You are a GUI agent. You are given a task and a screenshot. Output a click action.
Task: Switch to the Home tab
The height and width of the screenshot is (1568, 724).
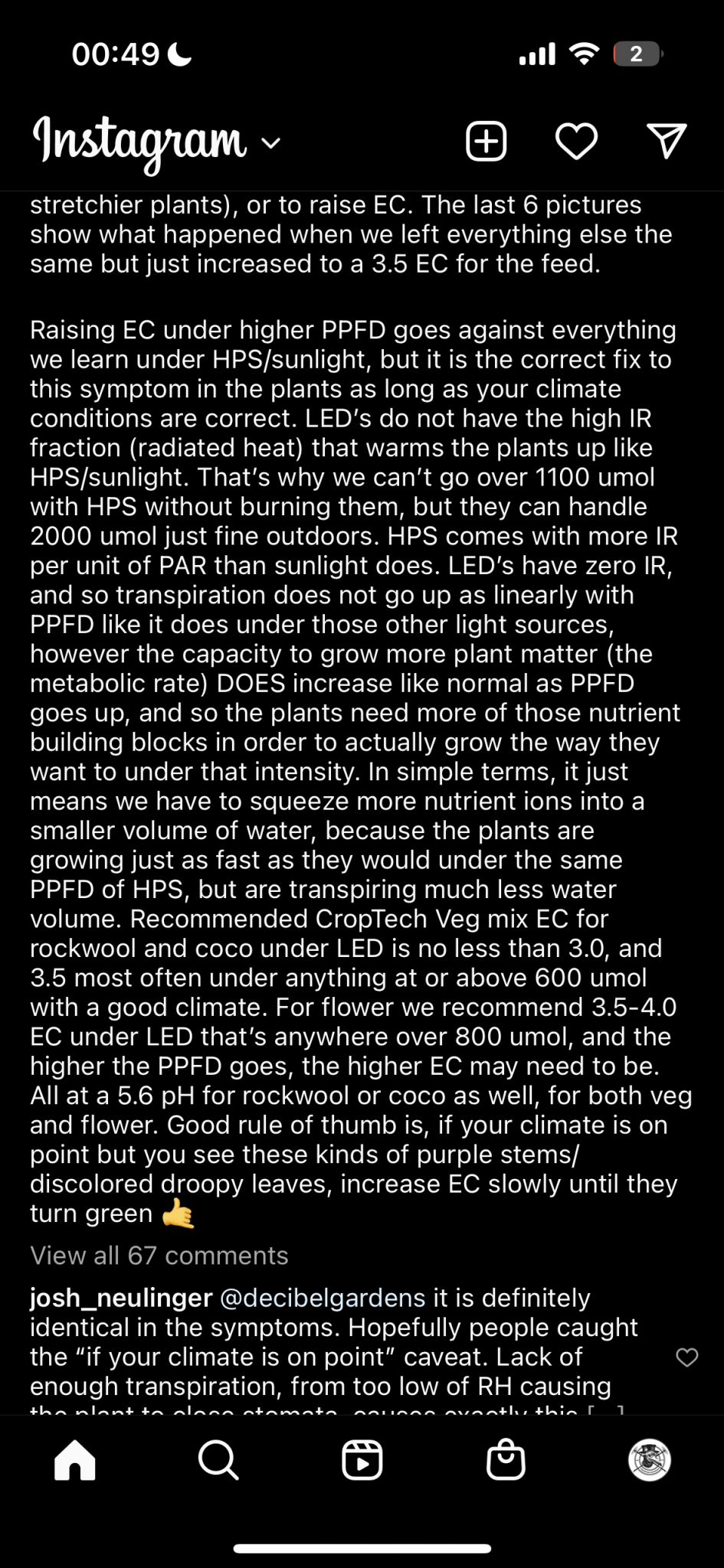pos(75,1460)
